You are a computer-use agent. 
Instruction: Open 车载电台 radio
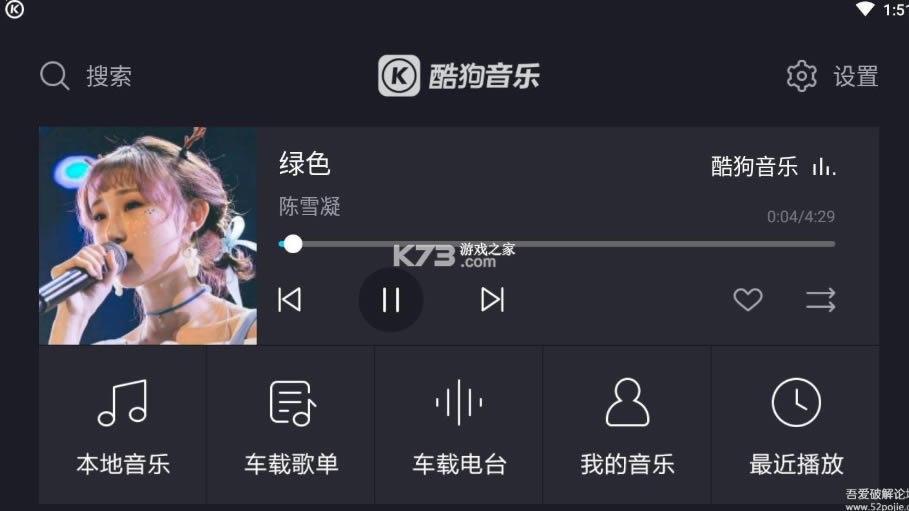[x=459, y=425]
